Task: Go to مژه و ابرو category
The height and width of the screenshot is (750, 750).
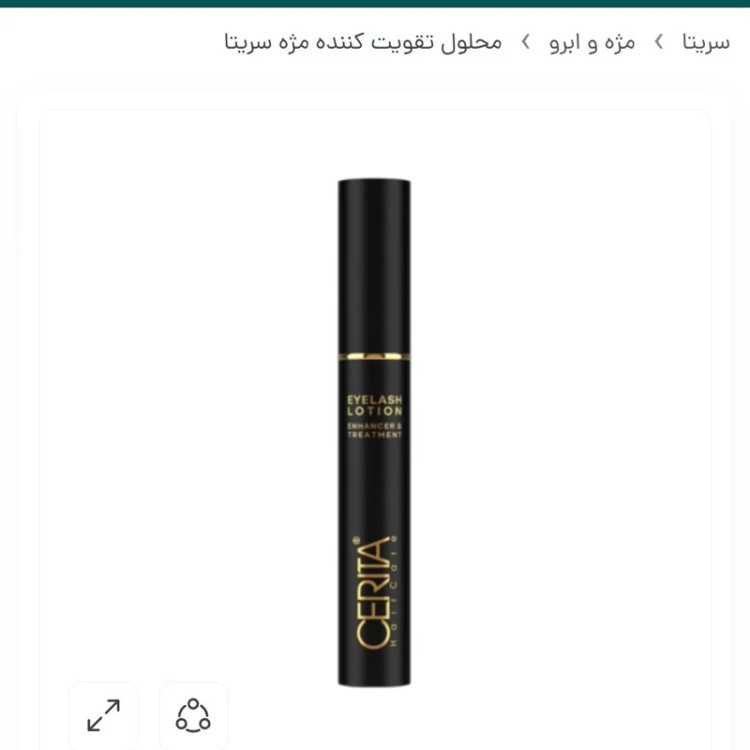Action: pyautogui.click(x=592, y=43)
